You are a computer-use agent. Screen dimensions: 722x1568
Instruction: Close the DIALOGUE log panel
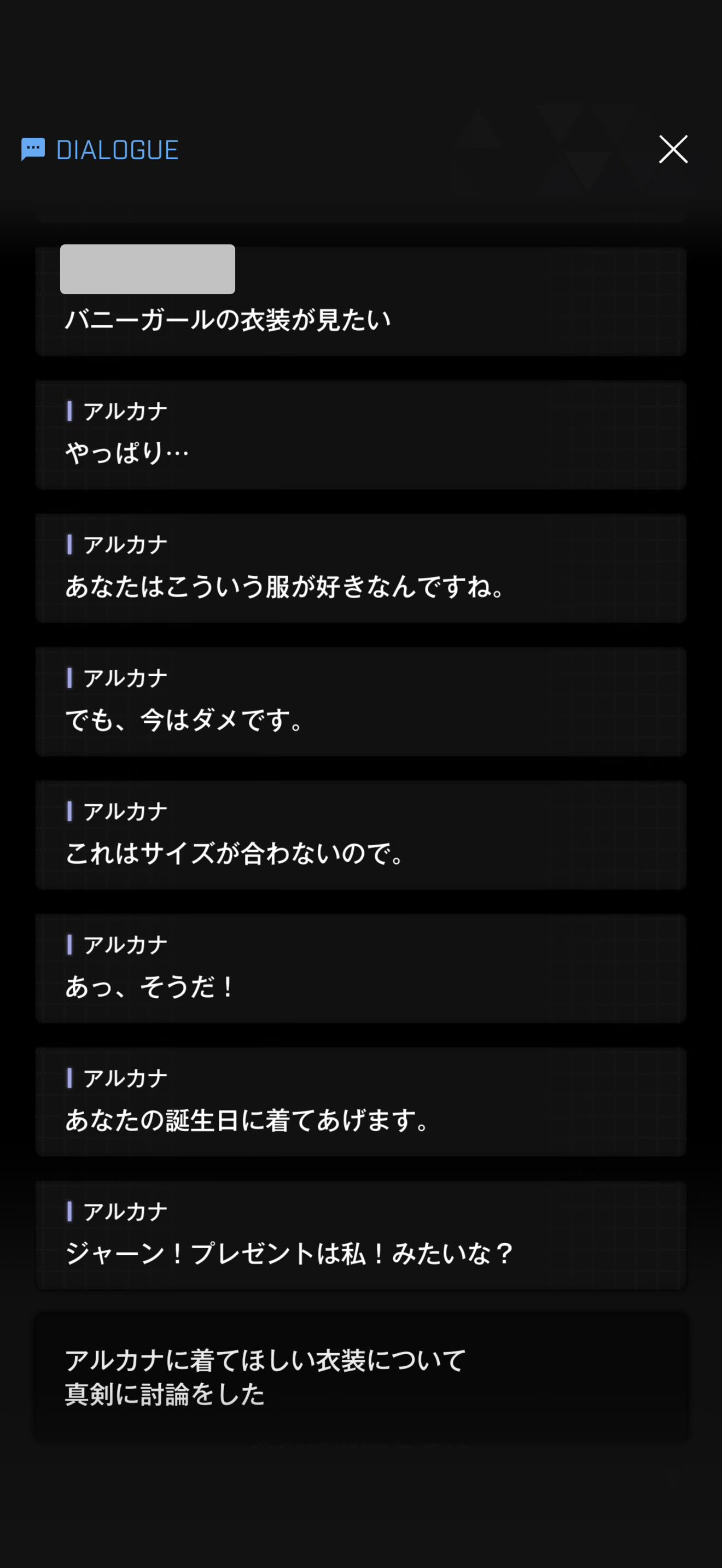click(673, 149)
